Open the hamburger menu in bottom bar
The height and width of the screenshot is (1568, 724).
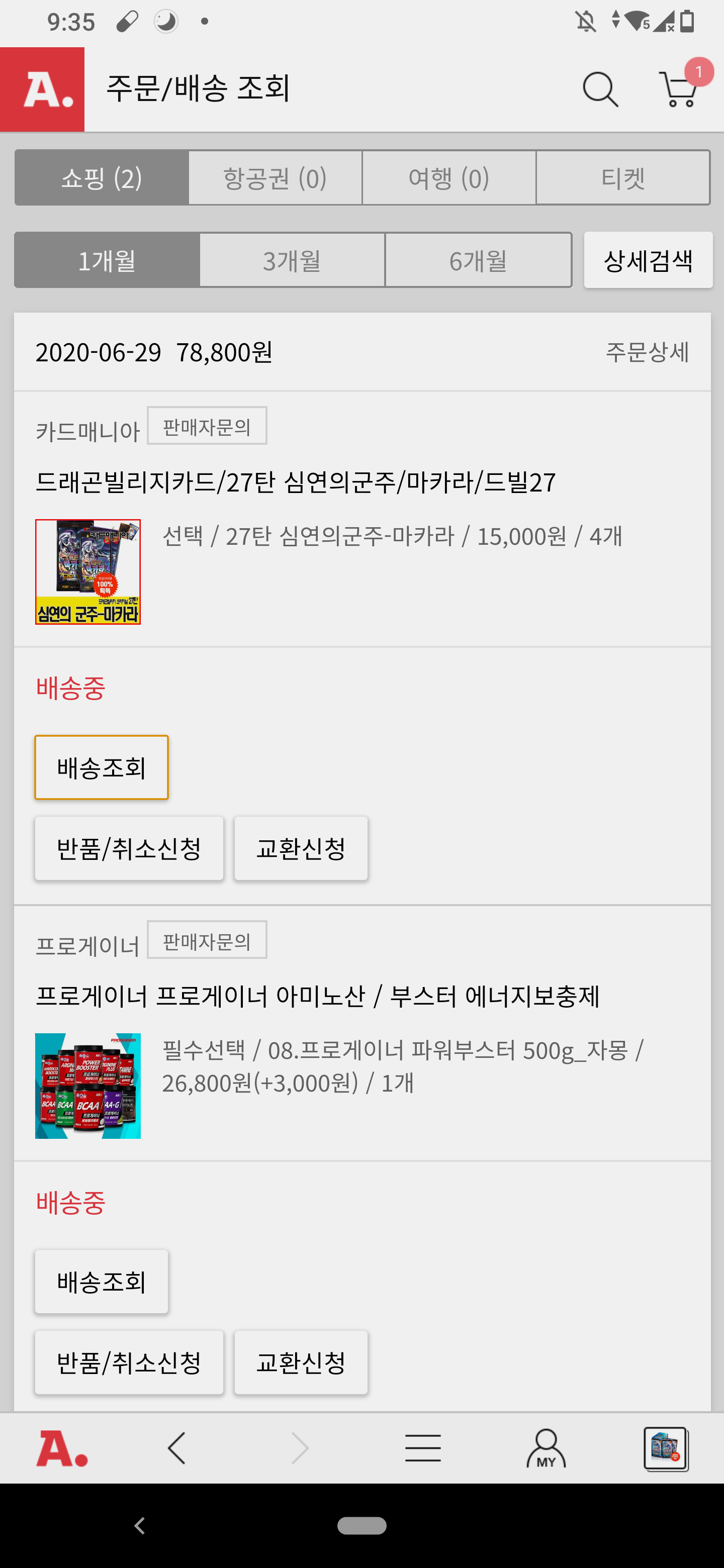pyautogui.click(x=423, y=1448)
